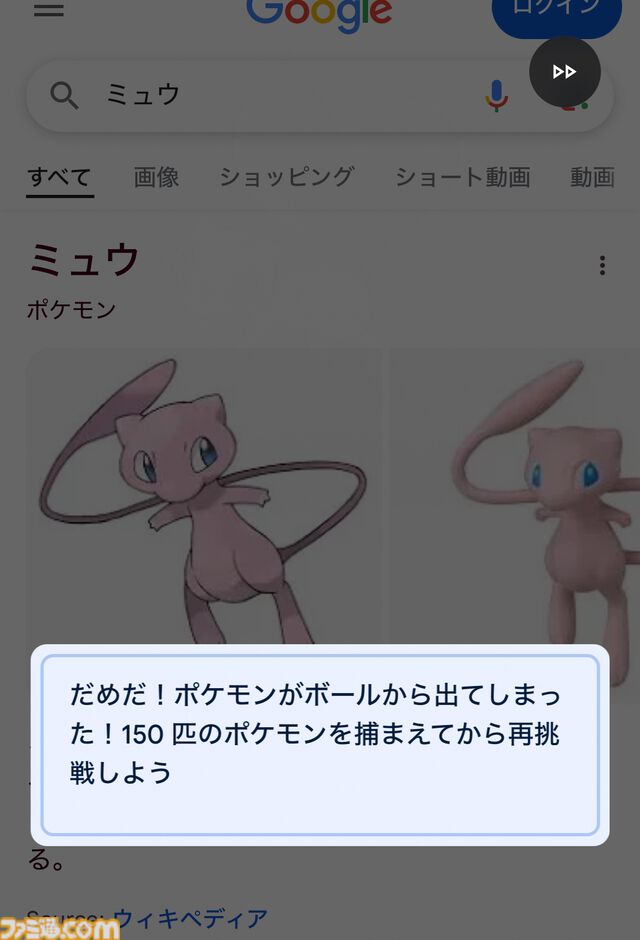Image resolution: width=640 pixels, height=940 pixels.
Task: Dismiss the Pokémon escaped message box
Action: pos(320,745)
